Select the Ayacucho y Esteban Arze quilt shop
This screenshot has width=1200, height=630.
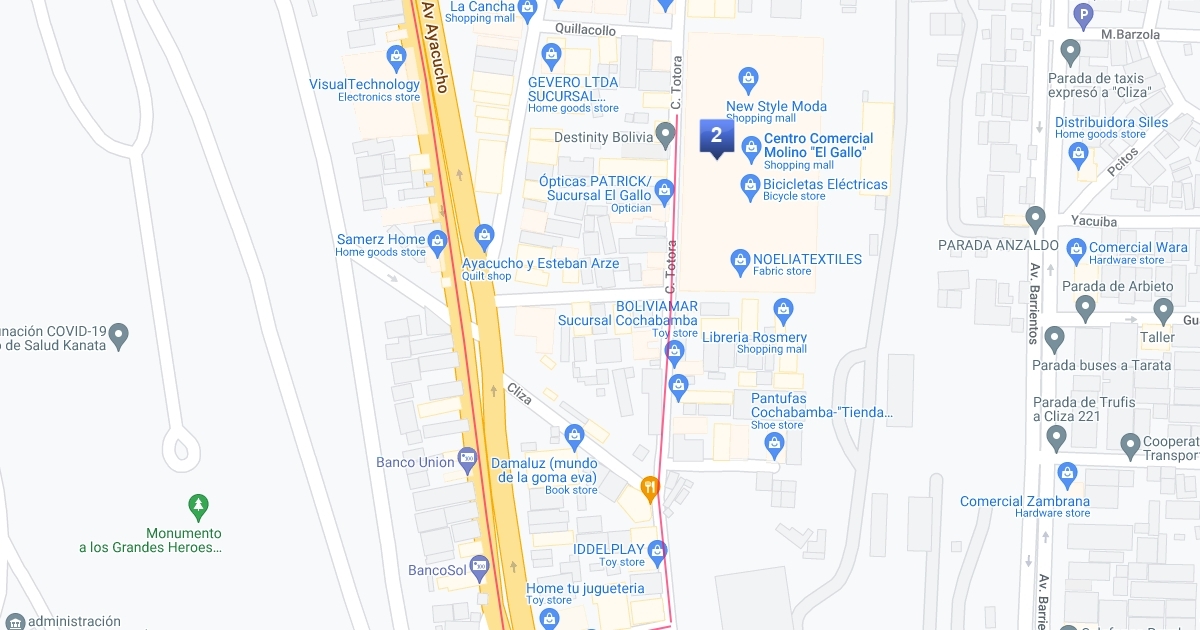click(485, 237)
